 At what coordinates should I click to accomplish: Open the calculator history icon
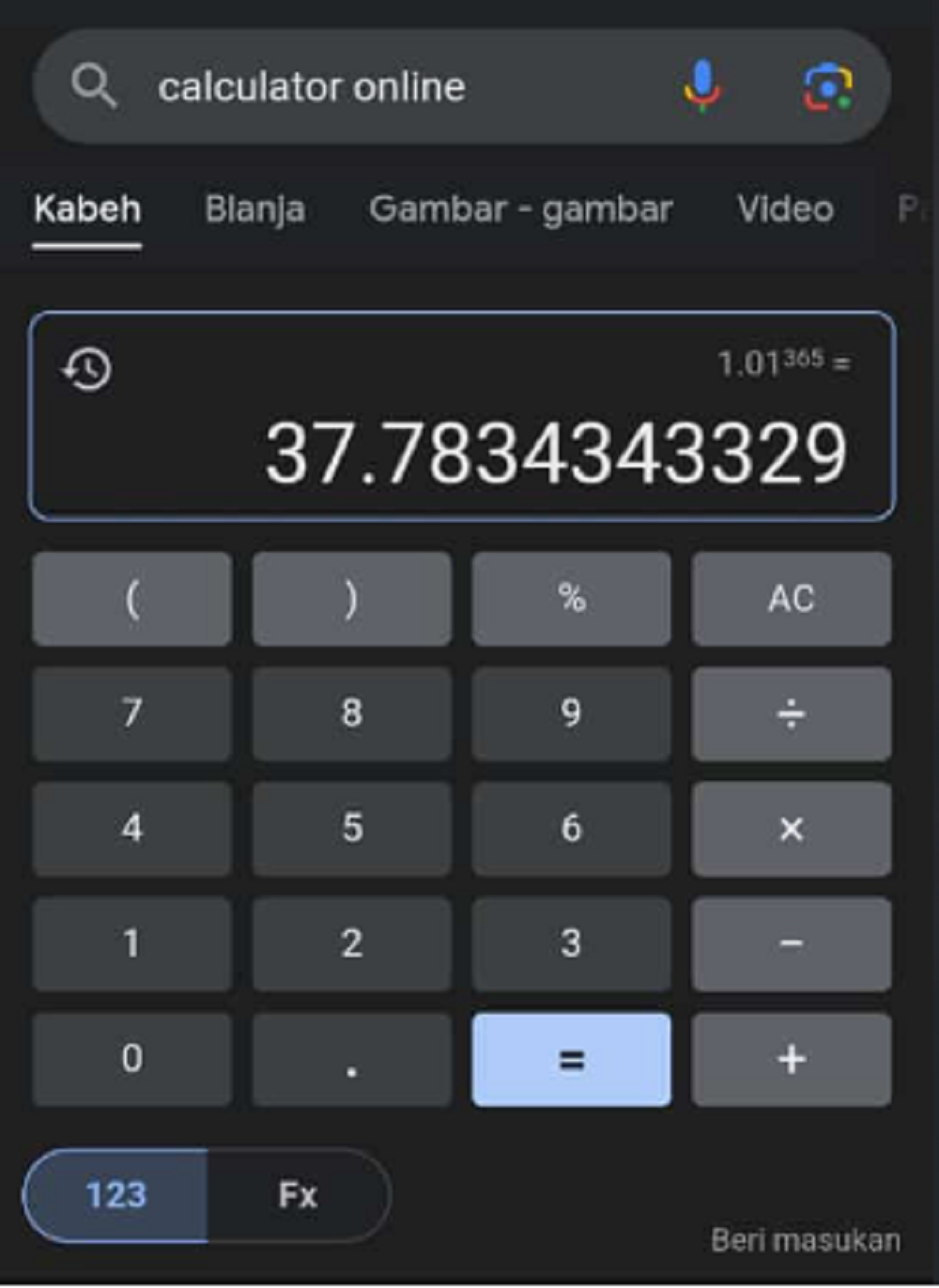[x=87, y=368]
